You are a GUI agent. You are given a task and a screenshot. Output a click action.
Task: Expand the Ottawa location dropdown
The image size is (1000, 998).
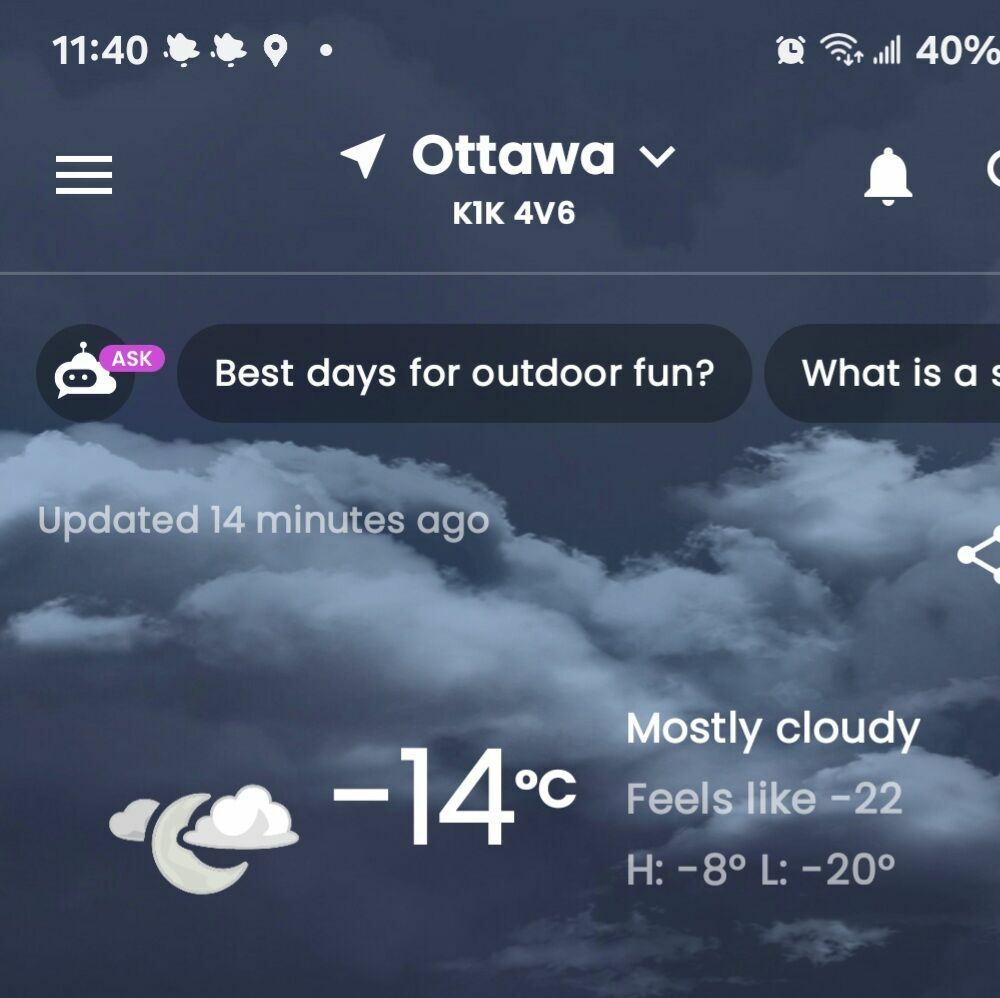[656, 157]
